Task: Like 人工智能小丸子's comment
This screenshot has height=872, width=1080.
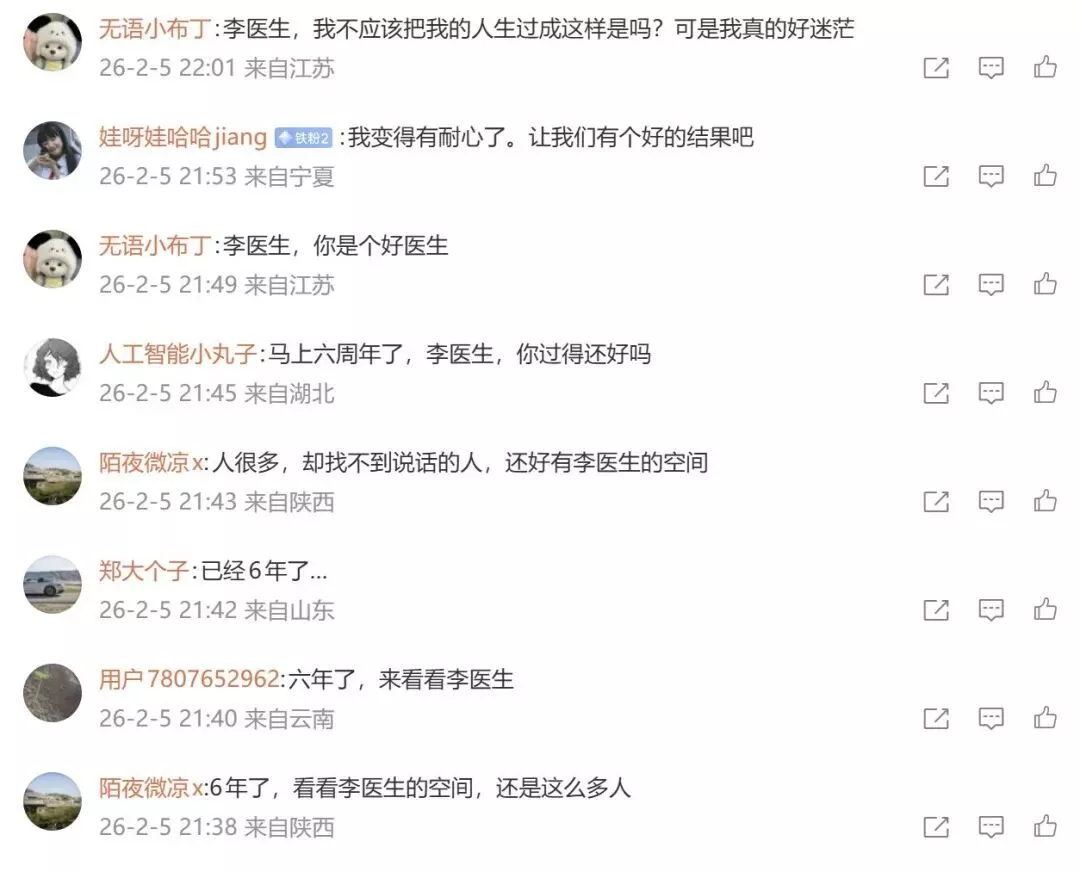Action: click(x=1045, y=393)
